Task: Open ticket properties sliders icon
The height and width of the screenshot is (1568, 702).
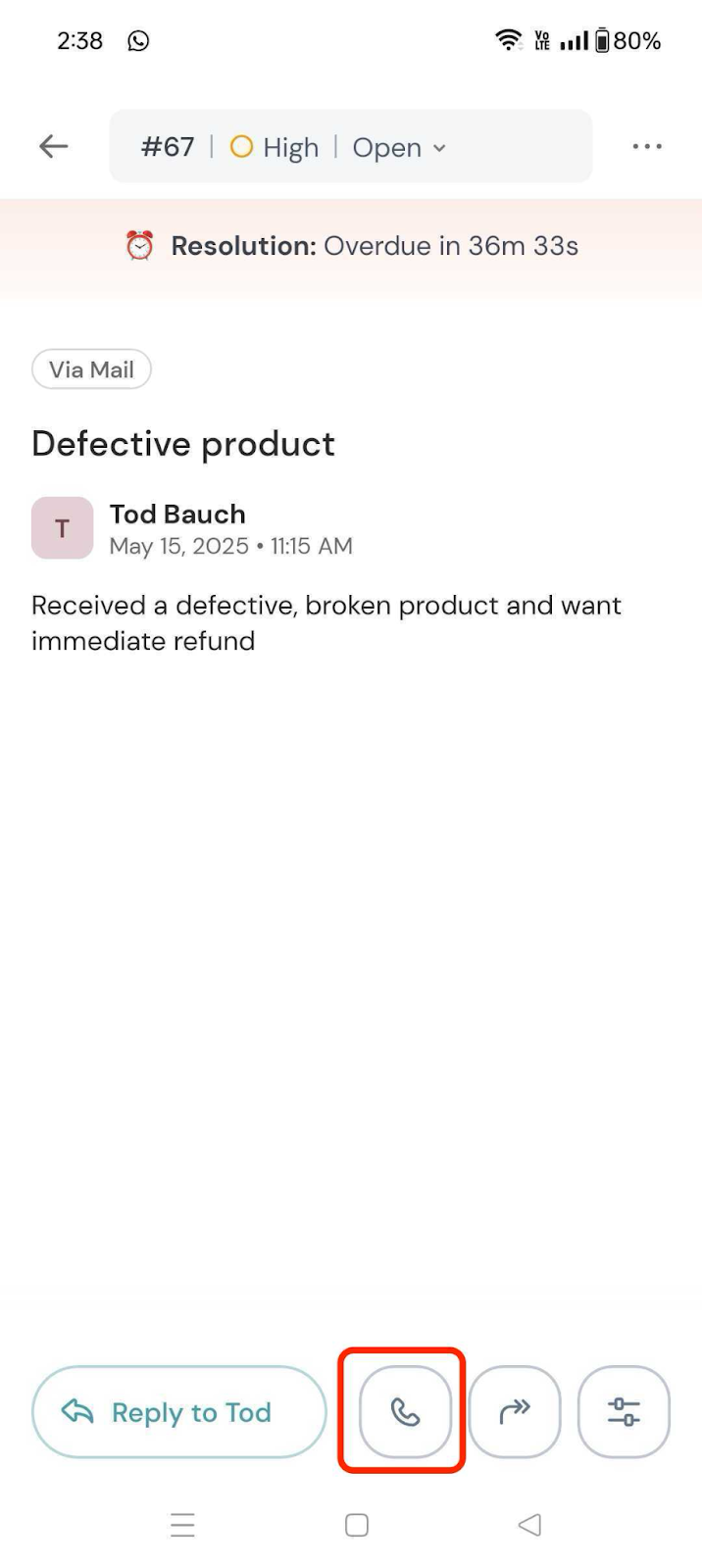Action: click(x=624, y=1412)
